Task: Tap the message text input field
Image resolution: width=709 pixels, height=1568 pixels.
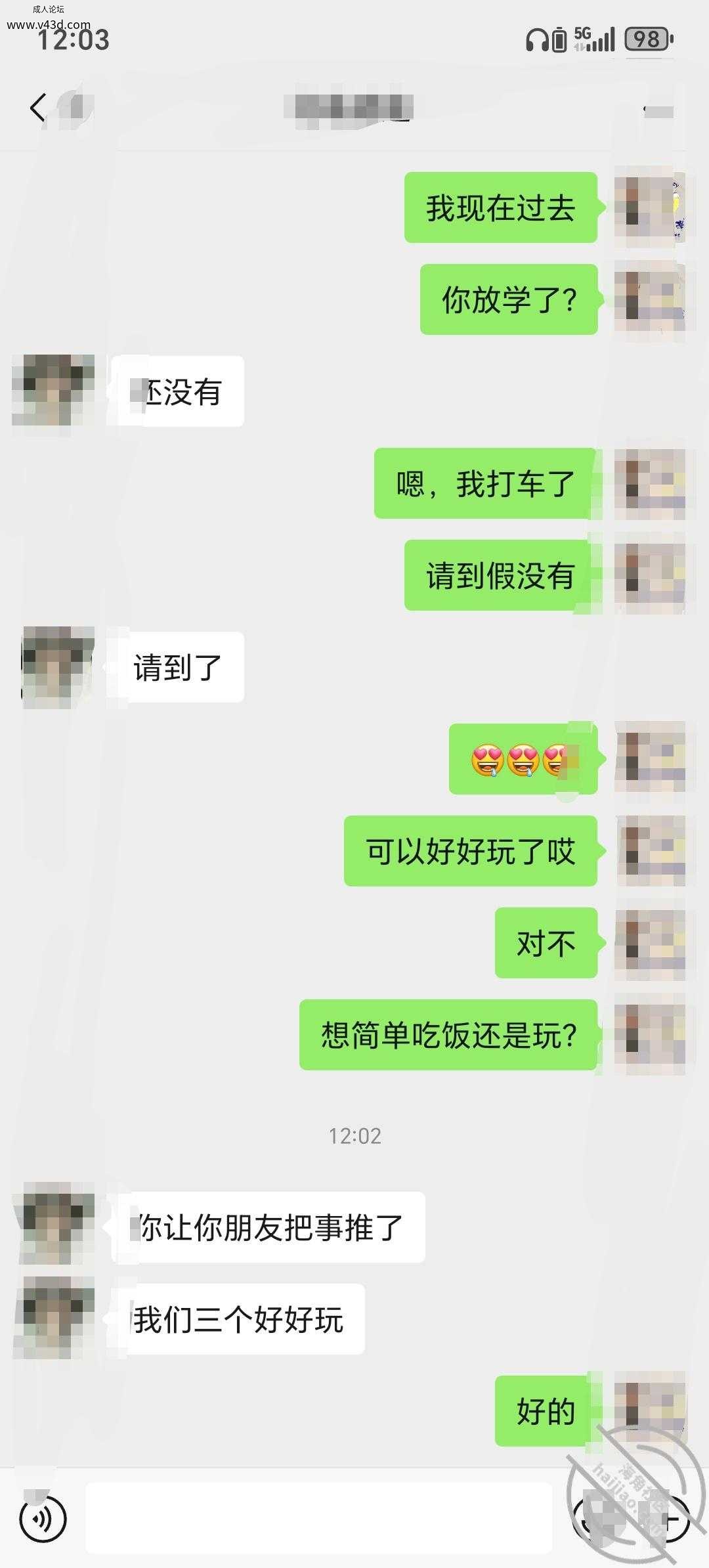Action: click(x=318, y=1517)
